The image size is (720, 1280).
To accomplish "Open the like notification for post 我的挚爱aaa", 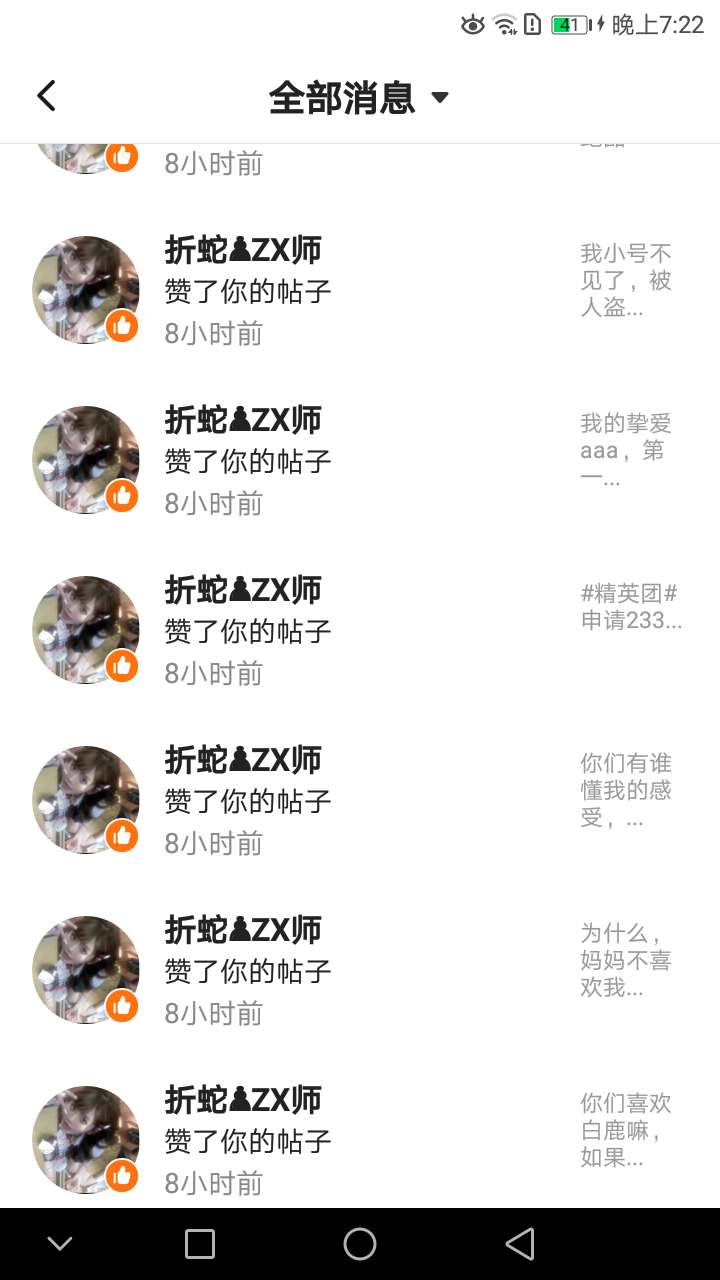I will [360, 460].
